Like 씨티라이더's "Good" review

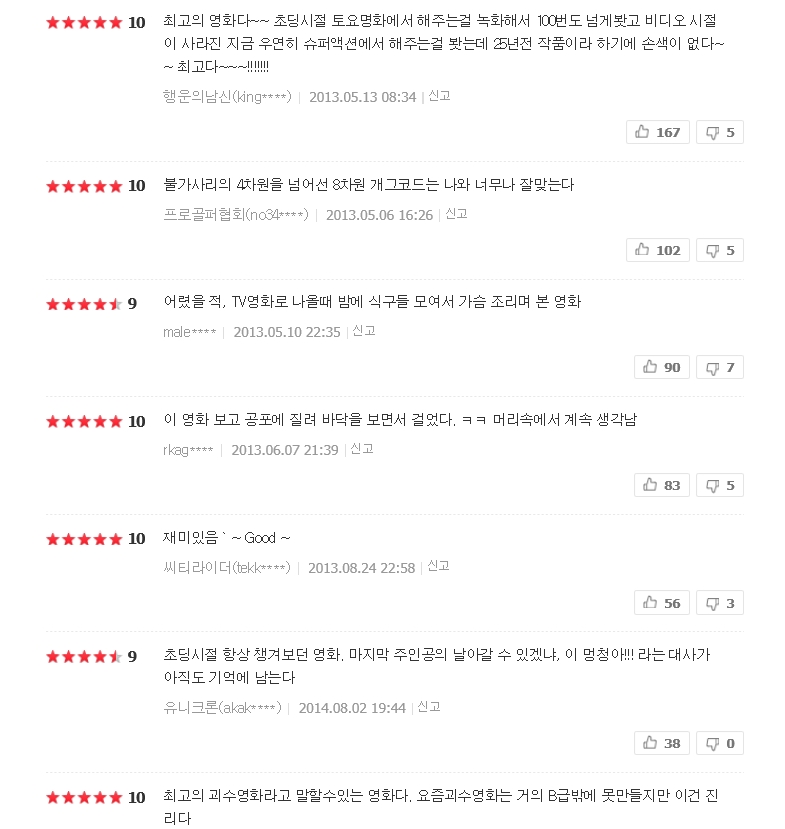[661, 602]
